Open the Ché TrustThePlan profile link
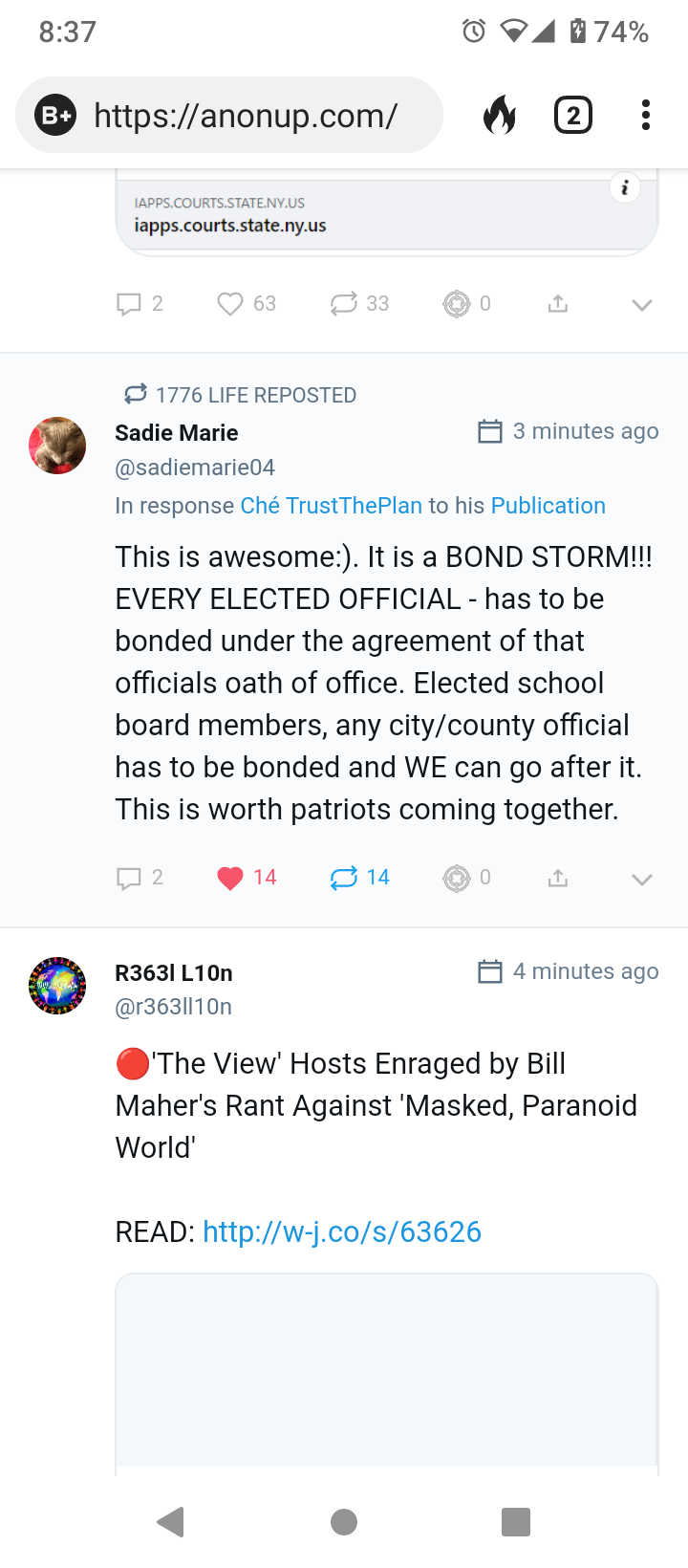The width and height of the screenshot is (688, 1568). pyautogui.click(x=331, y=506)
